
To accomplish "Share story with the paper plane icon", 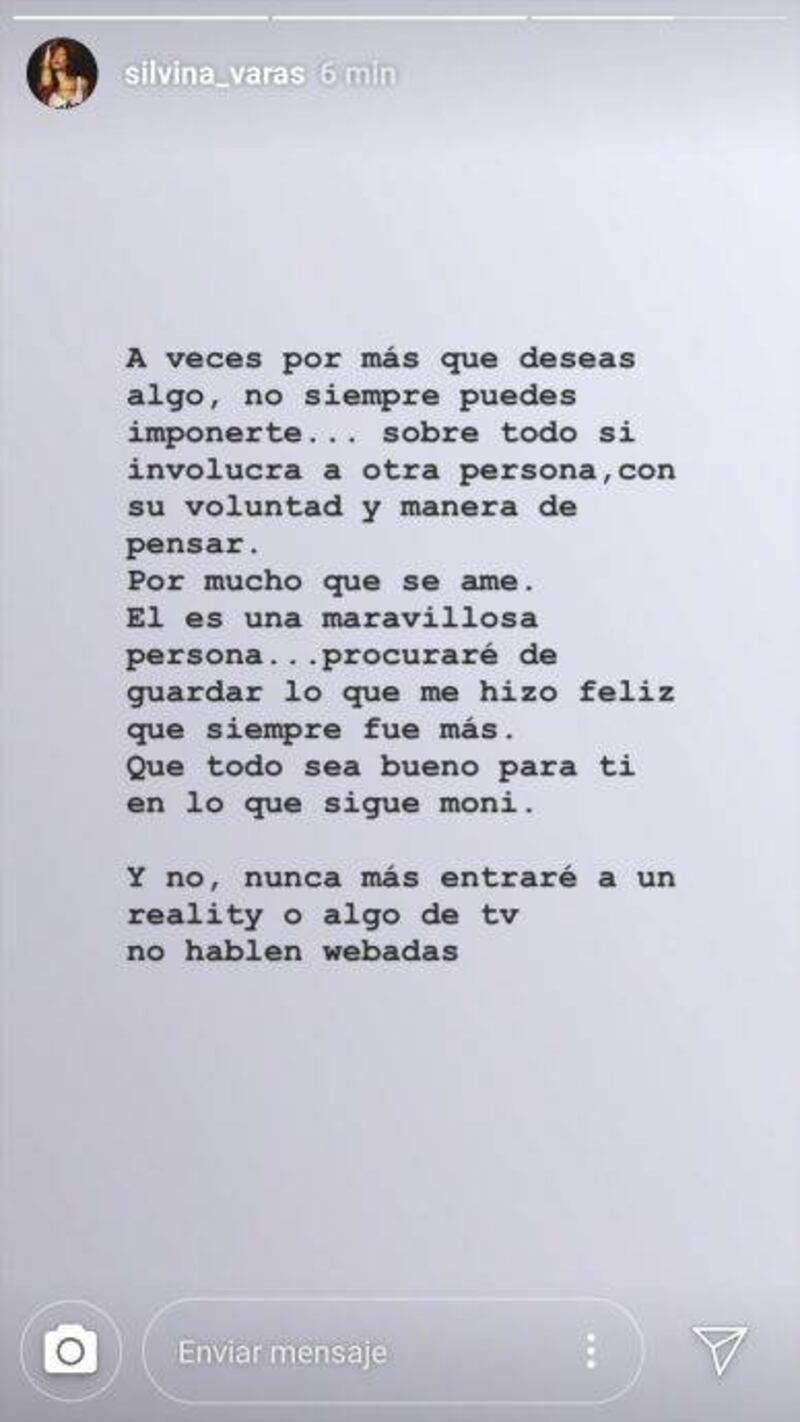I will (x=720, y=1350).
